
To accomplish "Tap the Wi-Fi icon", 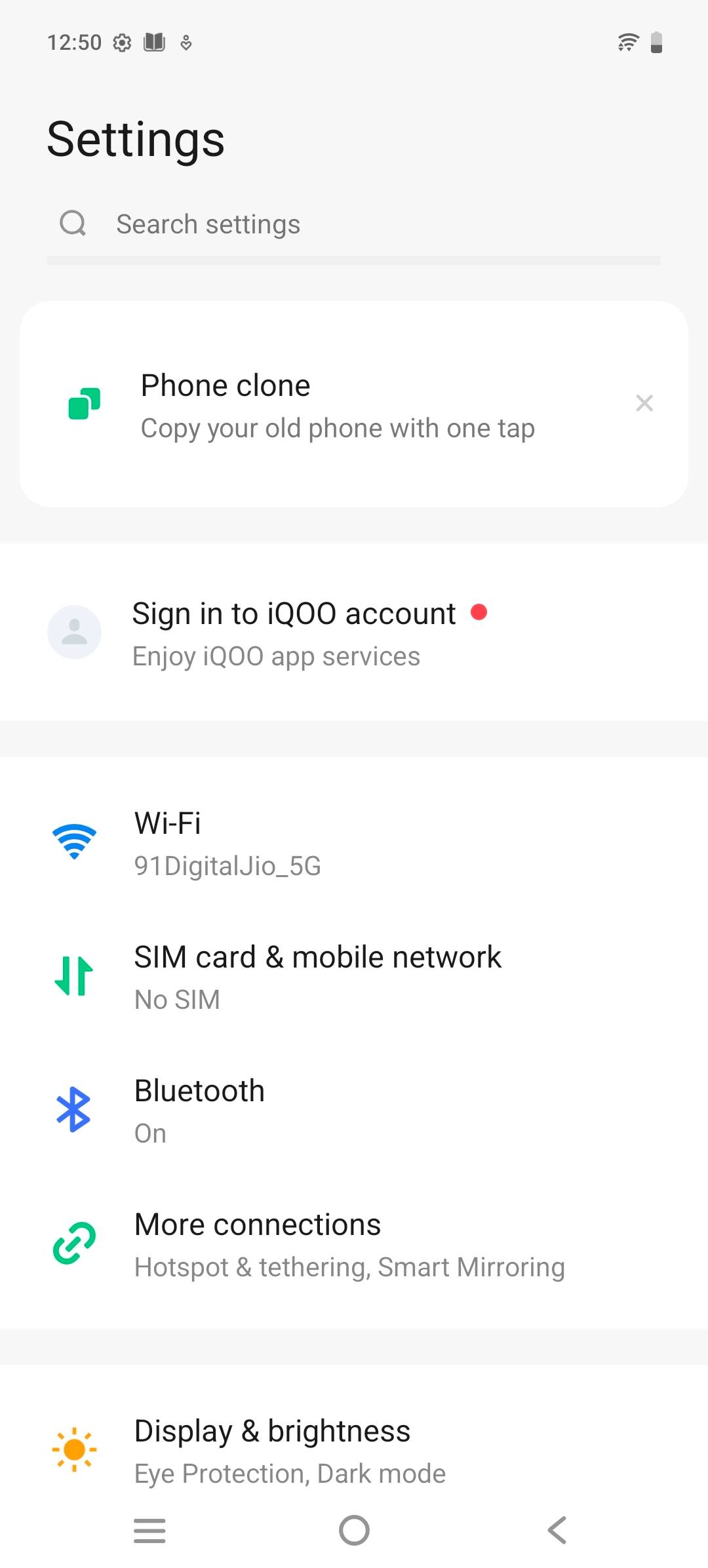I will pos(74,841).
